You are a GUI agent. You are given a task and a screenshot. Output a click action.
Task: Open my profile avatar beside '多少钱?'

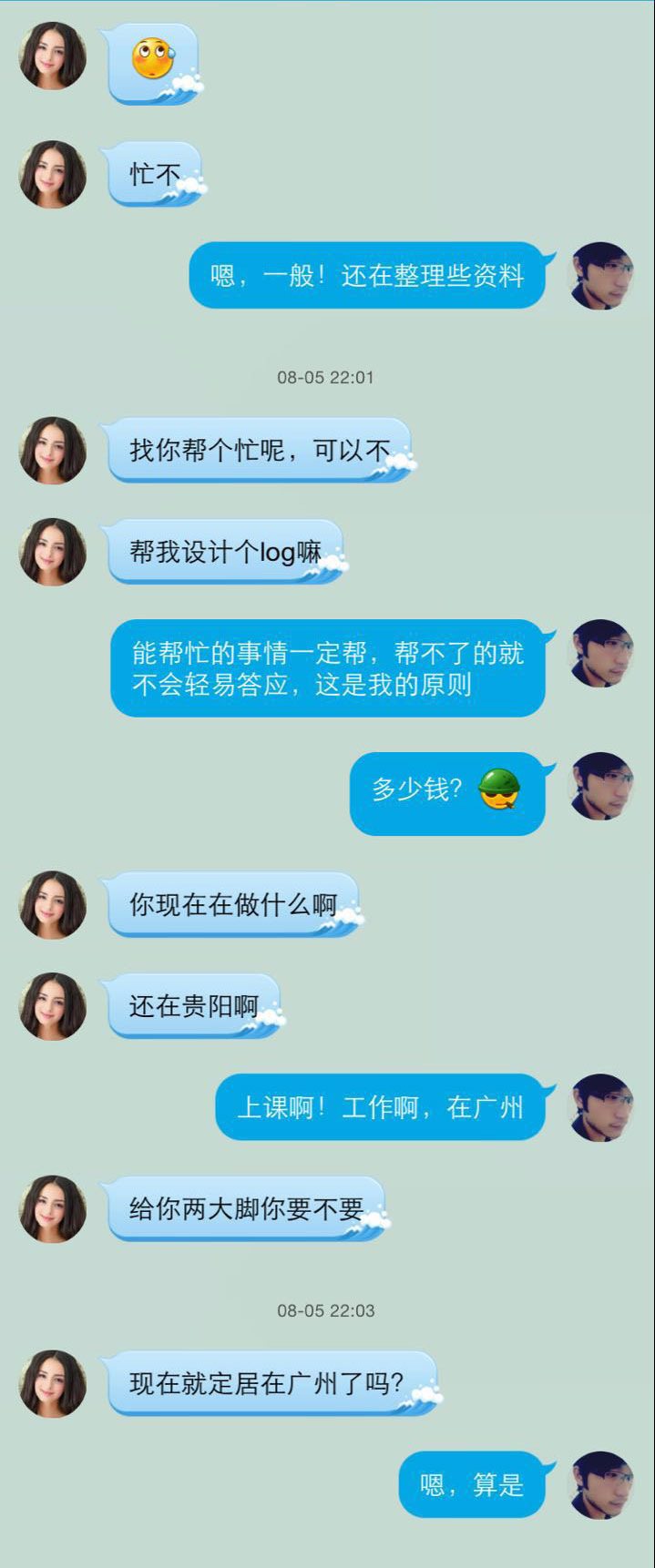pos(601,786)
